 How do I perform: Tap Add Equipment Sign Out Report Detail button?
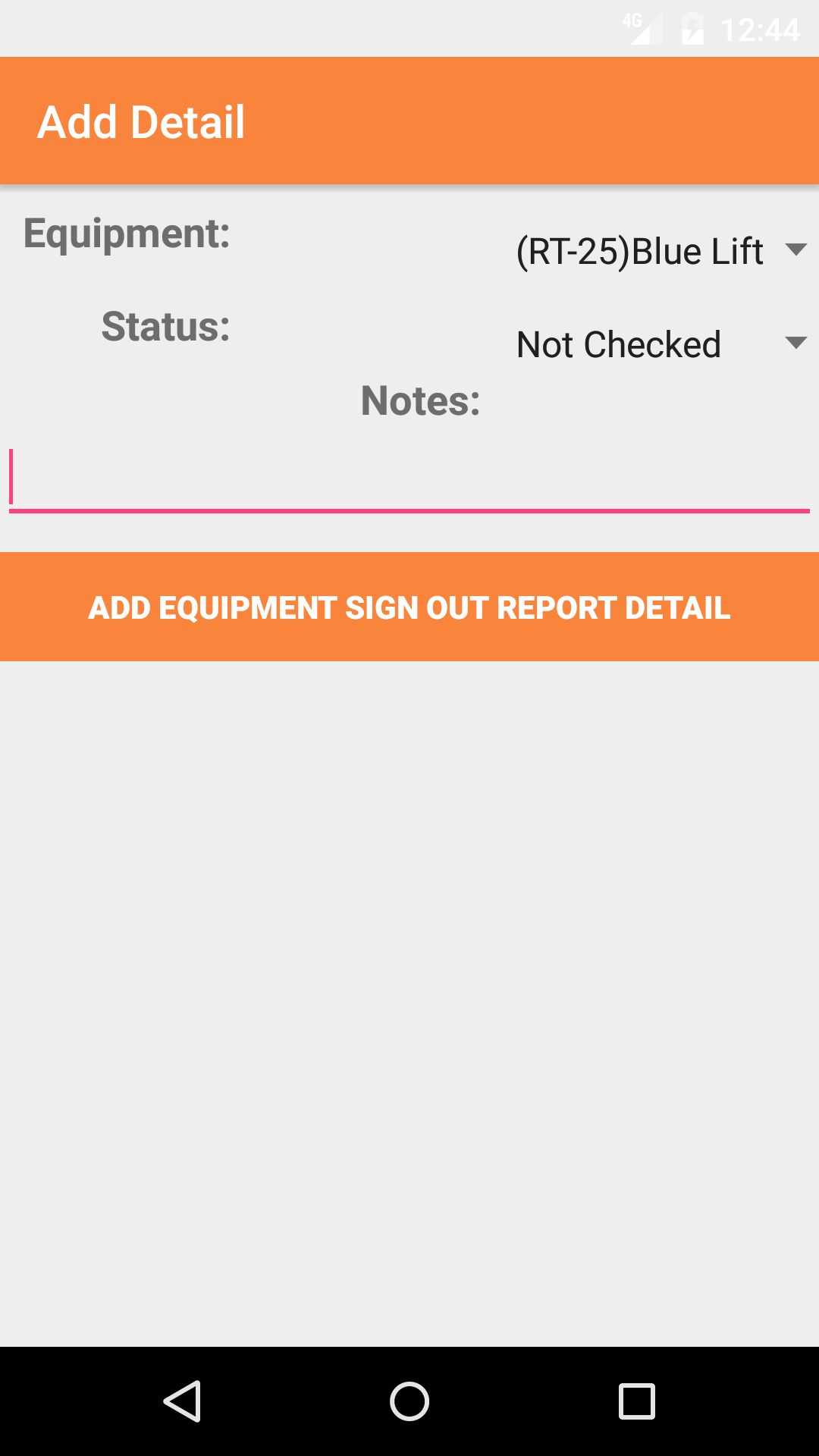[x=409, y=607]
